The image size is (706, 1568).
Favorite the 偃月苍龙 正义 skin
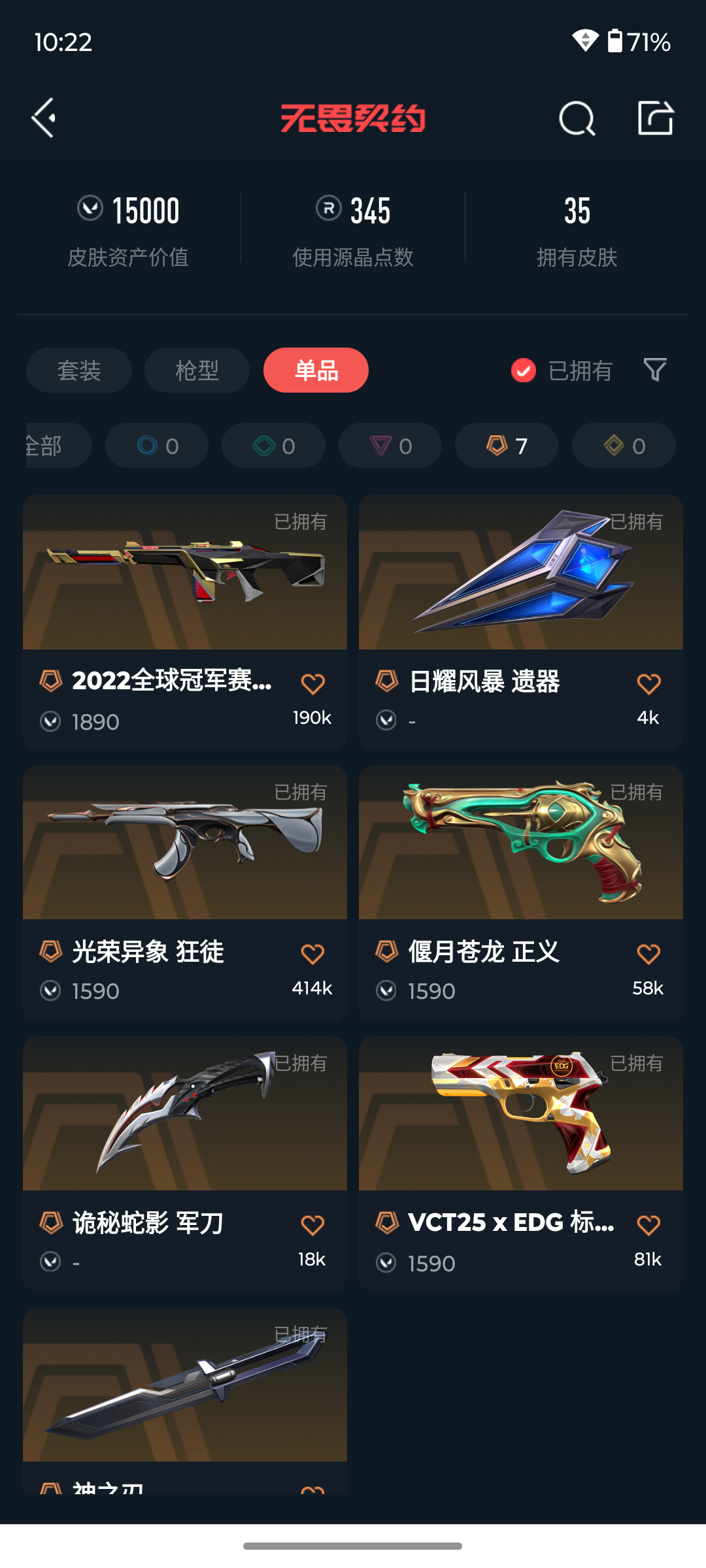648,955
